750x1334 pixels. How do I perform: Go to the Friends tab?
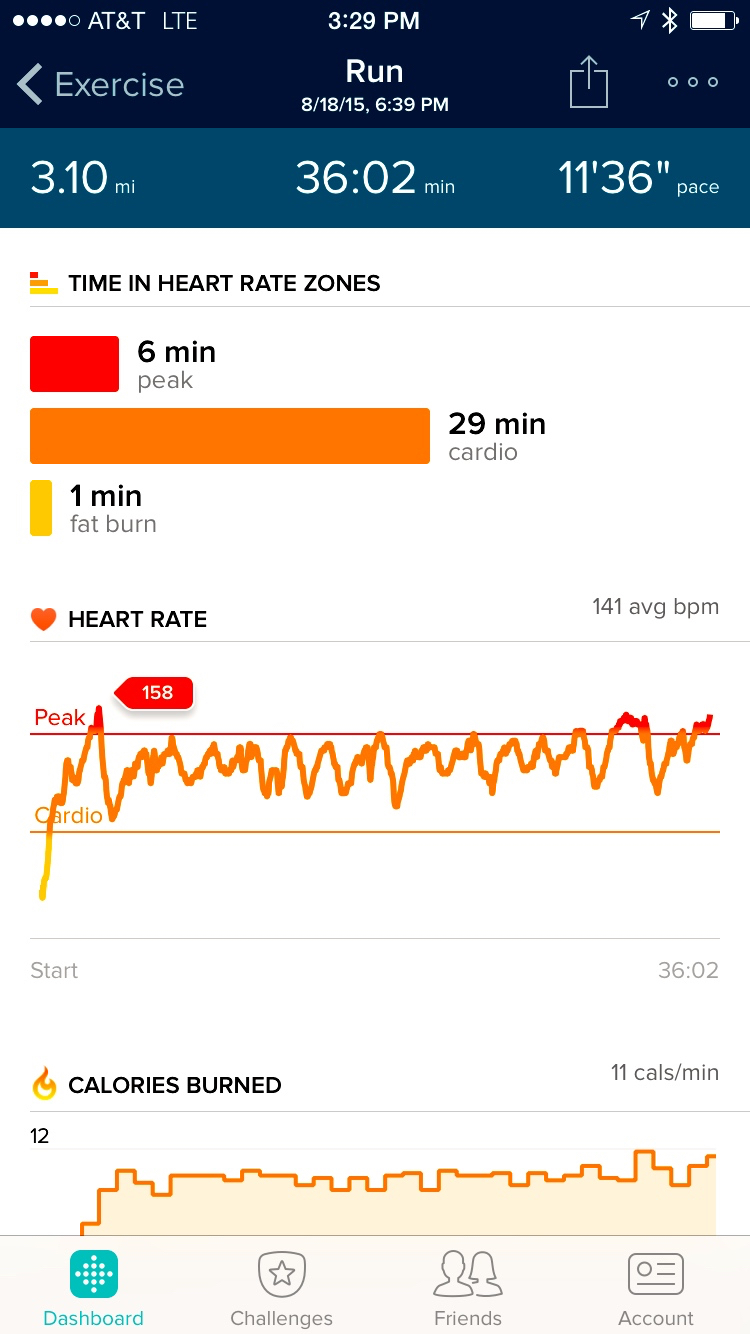click(x=468, y=1289)
